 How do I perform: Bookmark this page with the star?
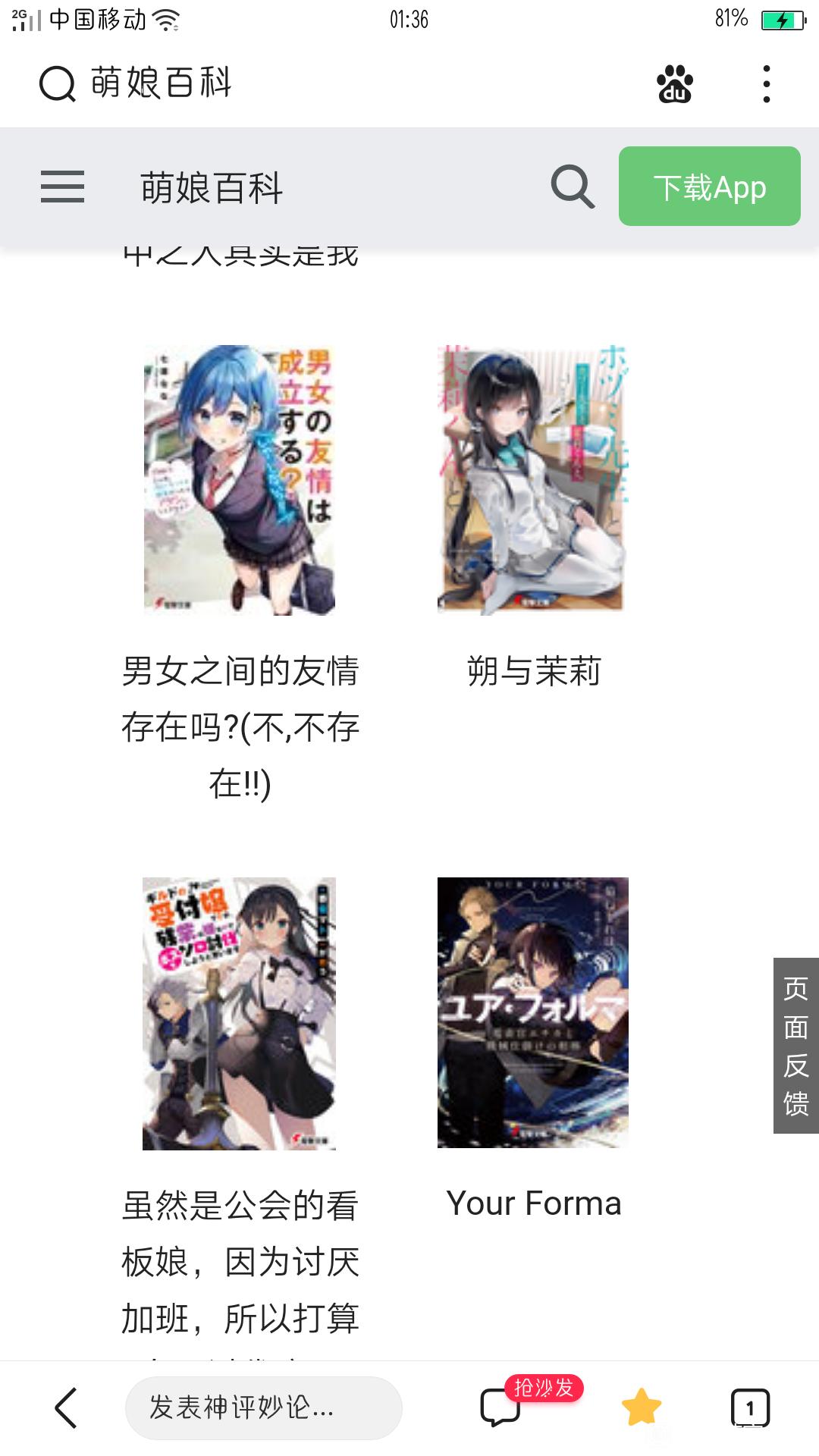(x=642, y=1407)
